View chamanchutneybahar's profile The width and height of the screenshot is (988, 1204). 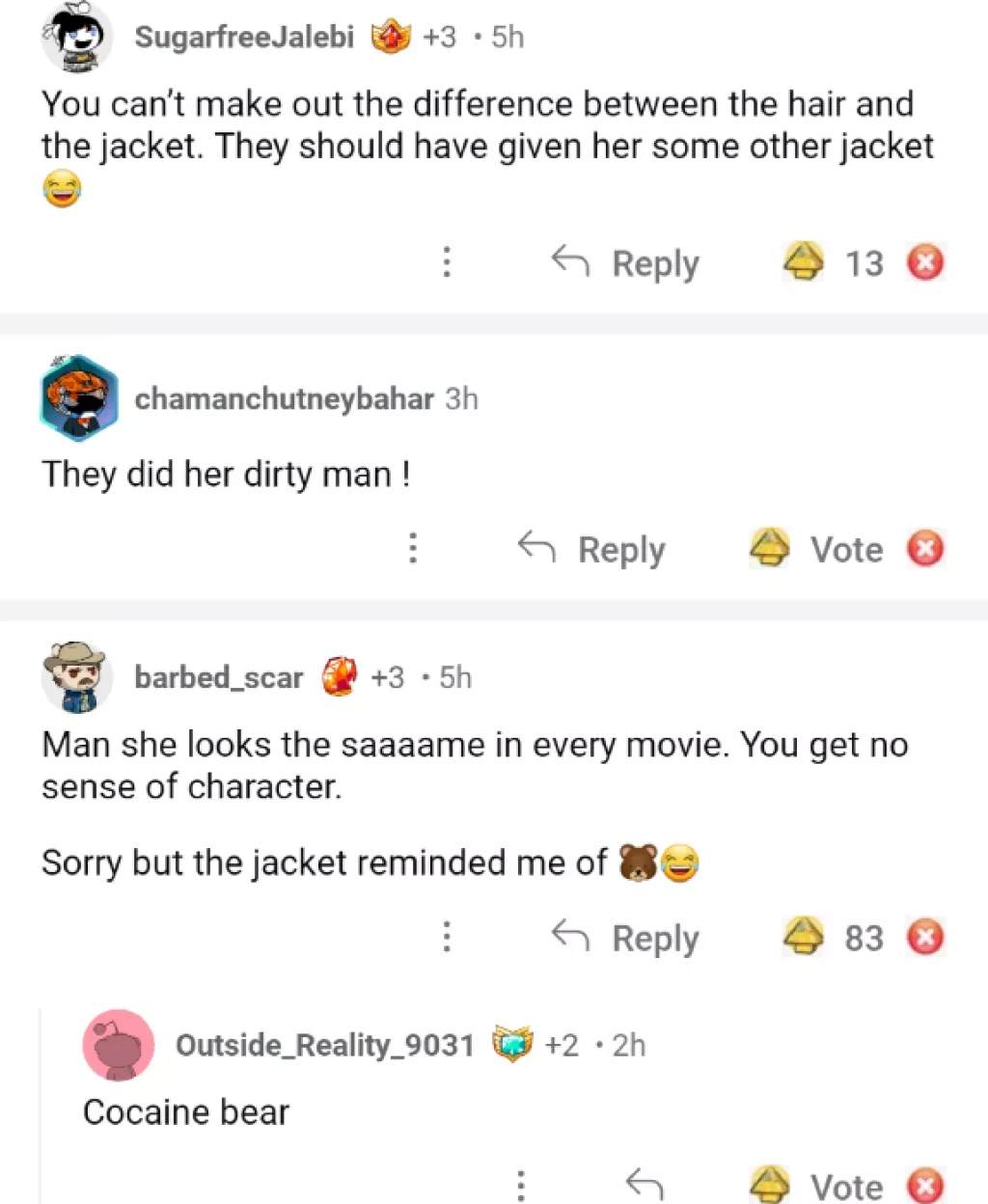pos(283,398)
